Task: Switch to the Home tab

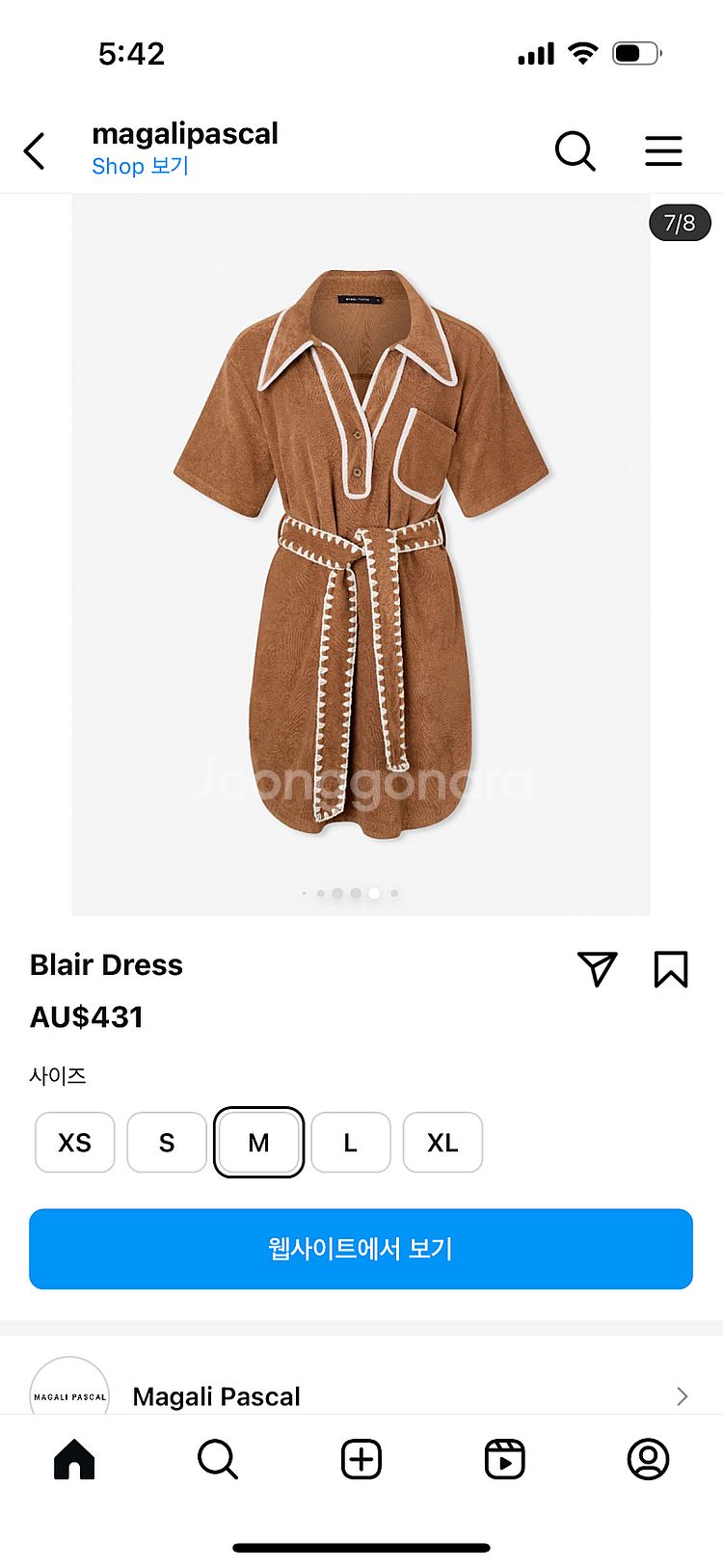Action: (x=74, y=1459)
